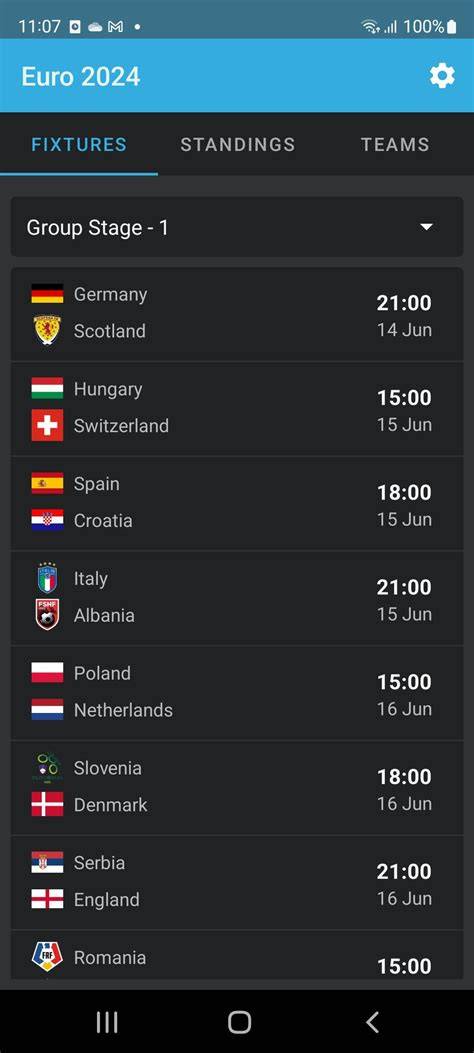The image size is (474, 1053).
Task: Switch to the Teams tab
Action: click(x=395, y=144)
